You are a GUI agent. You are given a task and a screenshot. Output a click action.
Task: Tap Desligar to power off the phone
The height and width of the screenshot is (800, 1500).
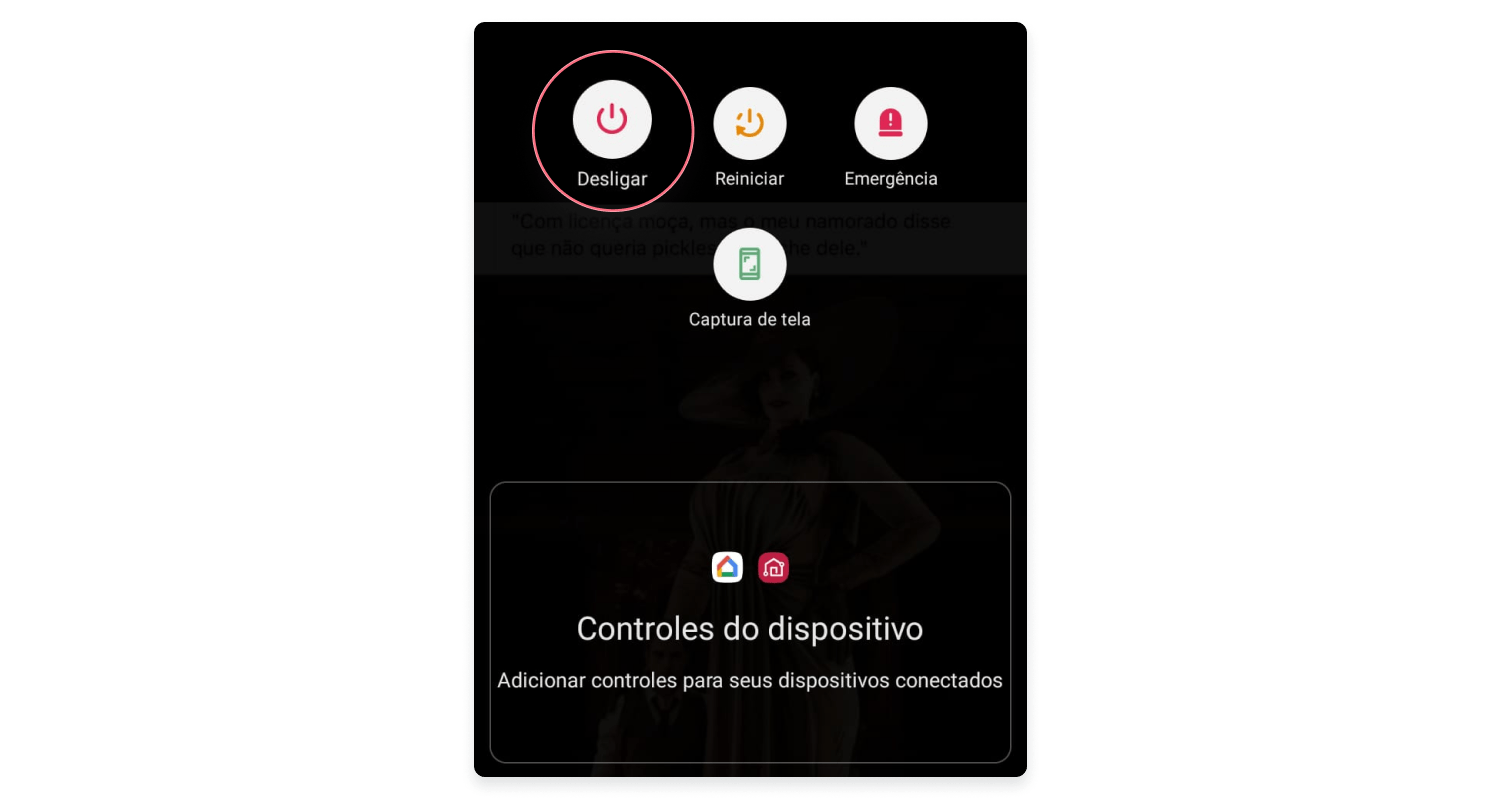pos(612,121)
